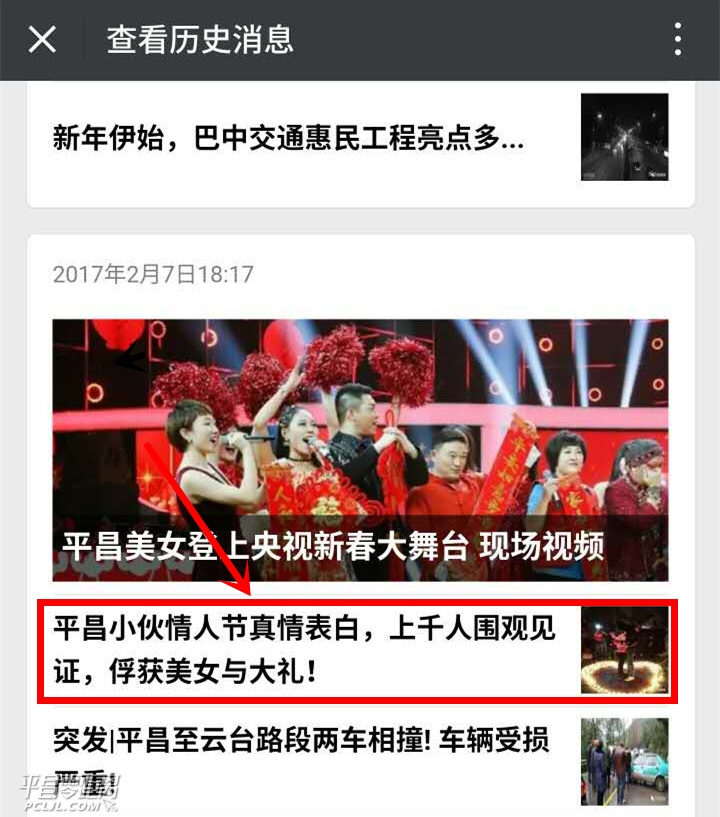Close the history messages page
Image resolution: width=720 pixels, height=817 pixels.
pos(42,40)
